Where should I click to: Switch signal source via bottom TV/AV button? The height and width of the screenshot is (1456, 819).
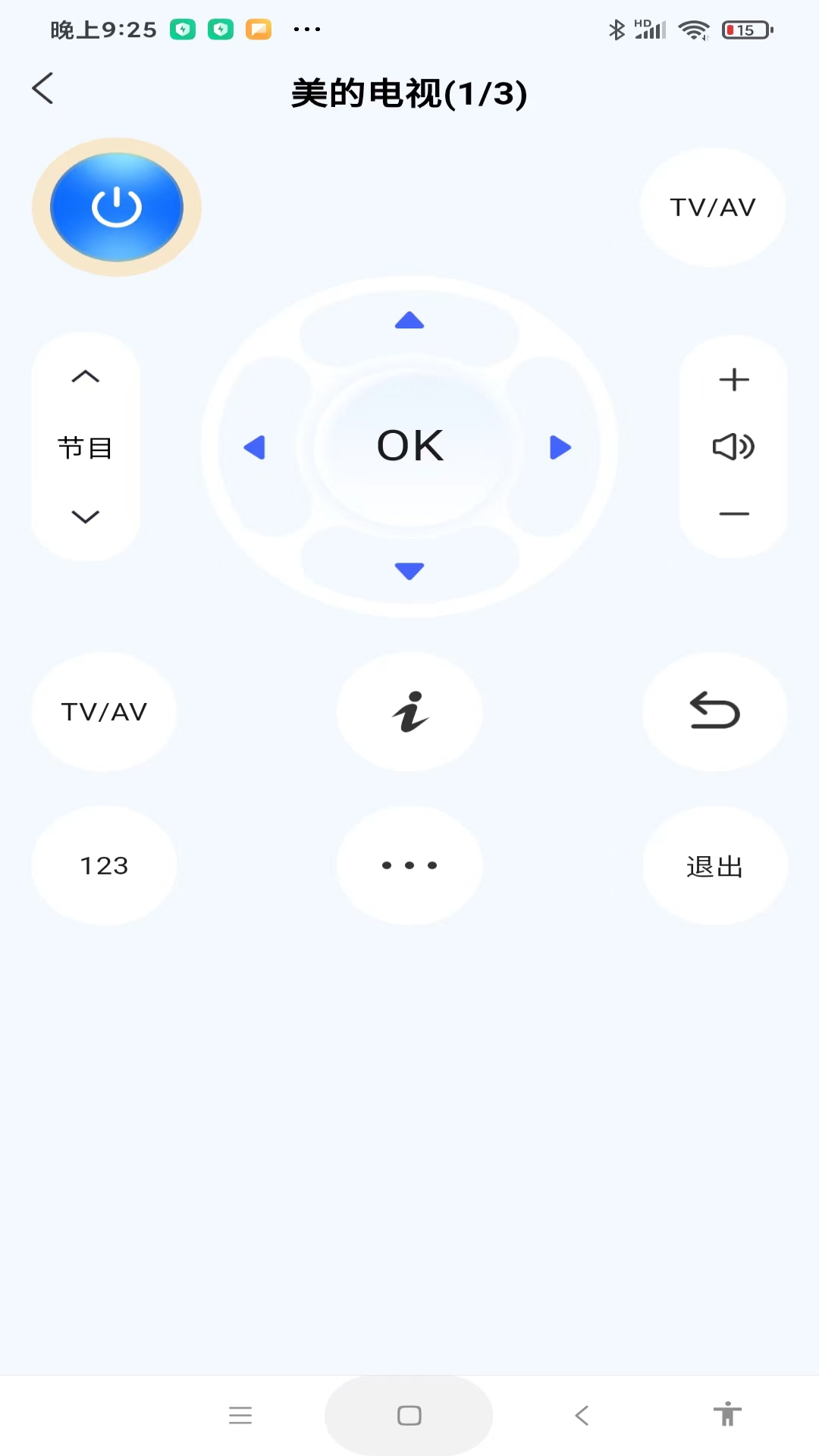coord(104,711)
